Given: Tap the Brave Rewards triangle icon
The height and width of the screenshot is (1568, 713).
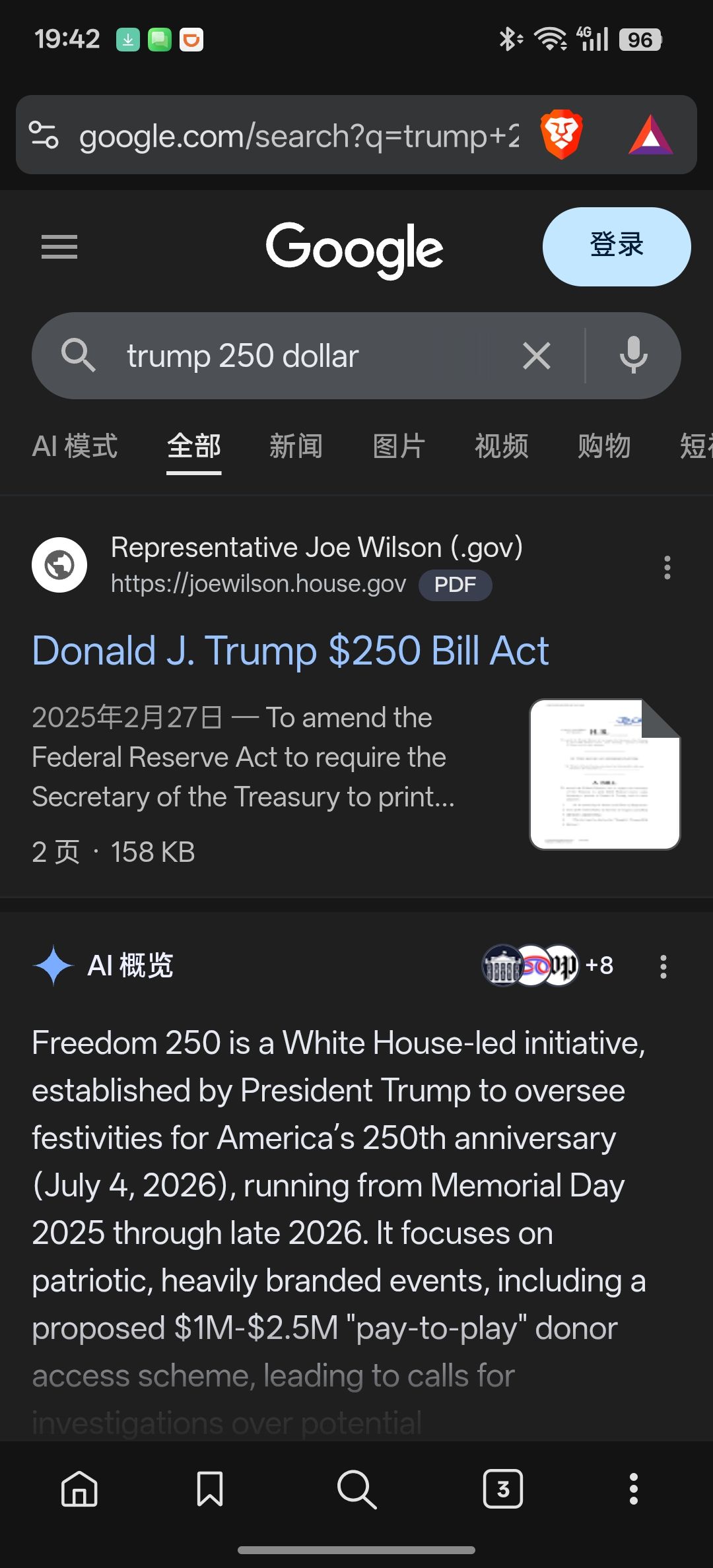Looking at the screenshot, I should click(650, 135).
